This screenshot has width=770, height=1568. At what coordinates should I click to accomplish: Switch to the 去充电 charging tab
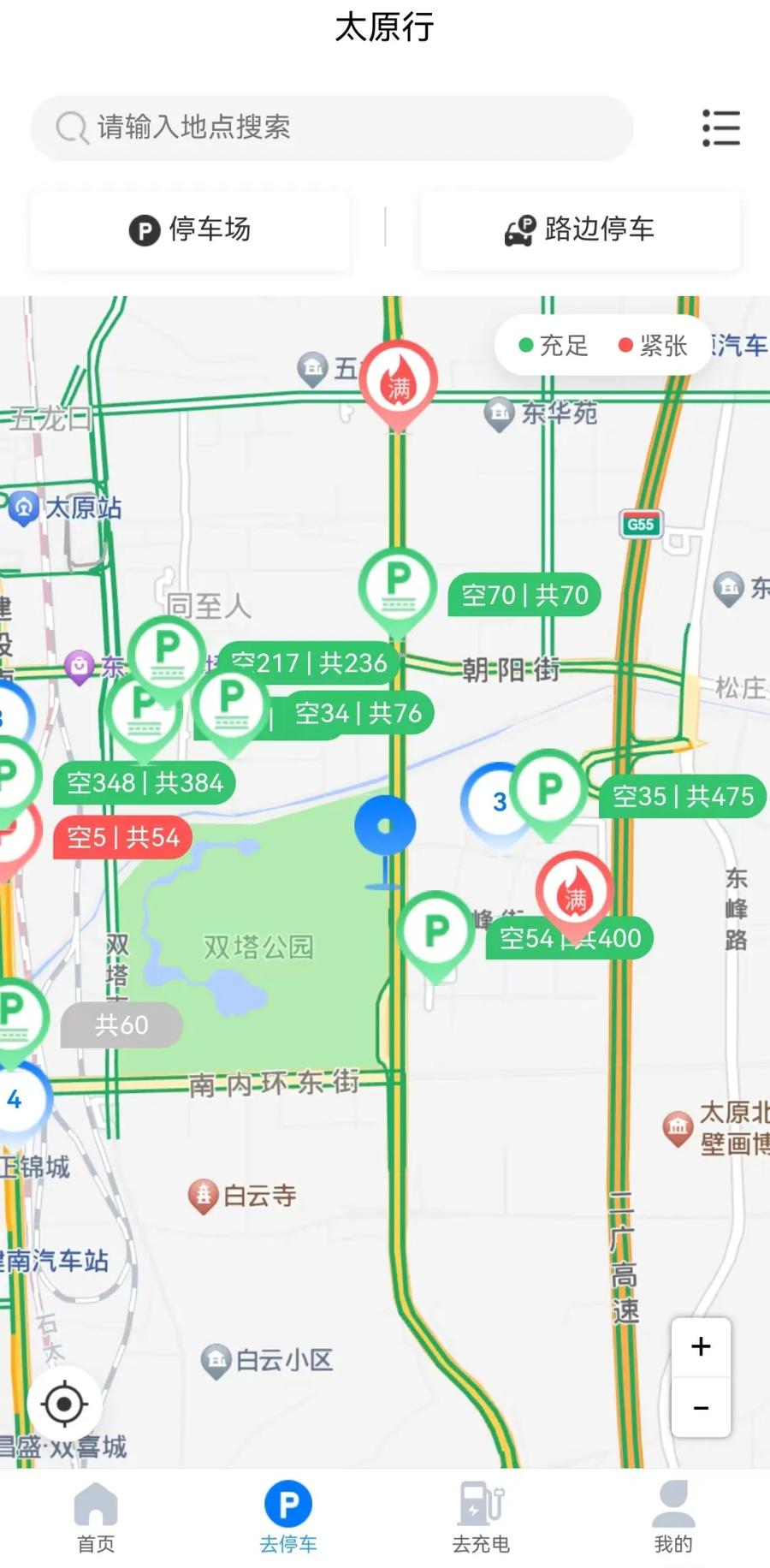tap(481, 1517)
